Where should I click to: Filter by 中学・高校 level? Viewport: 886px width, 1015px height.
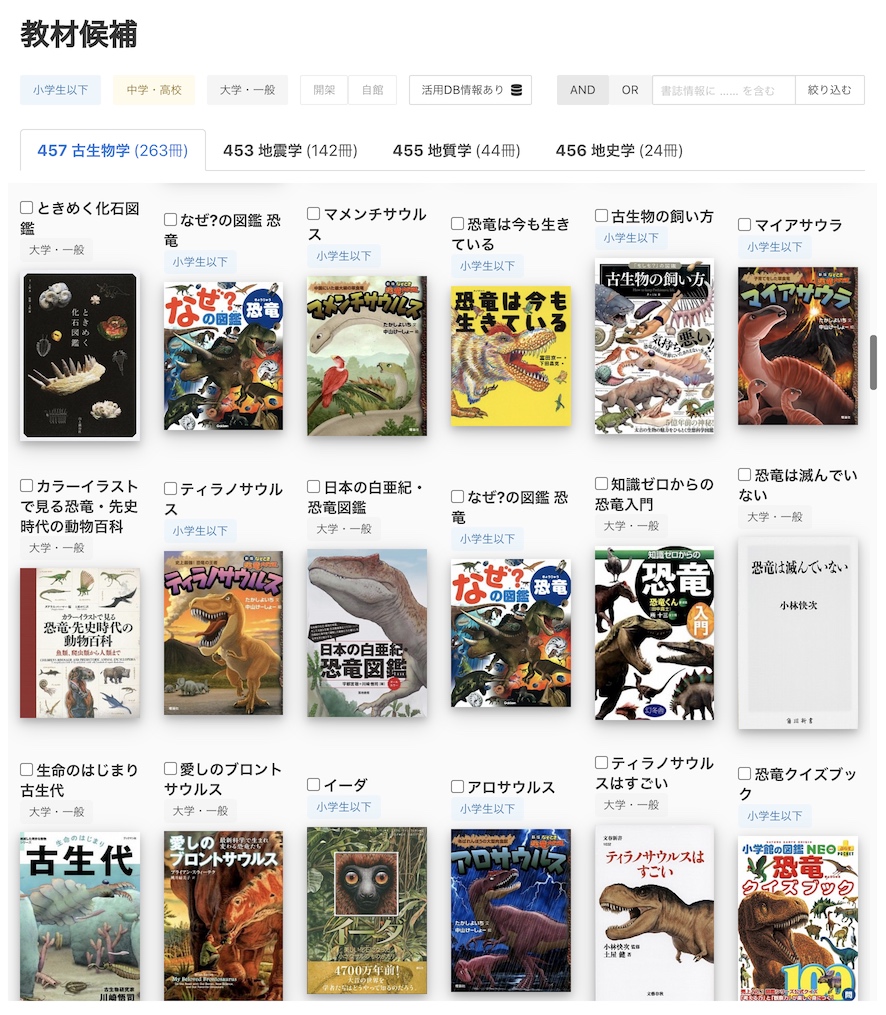[154, 90]
